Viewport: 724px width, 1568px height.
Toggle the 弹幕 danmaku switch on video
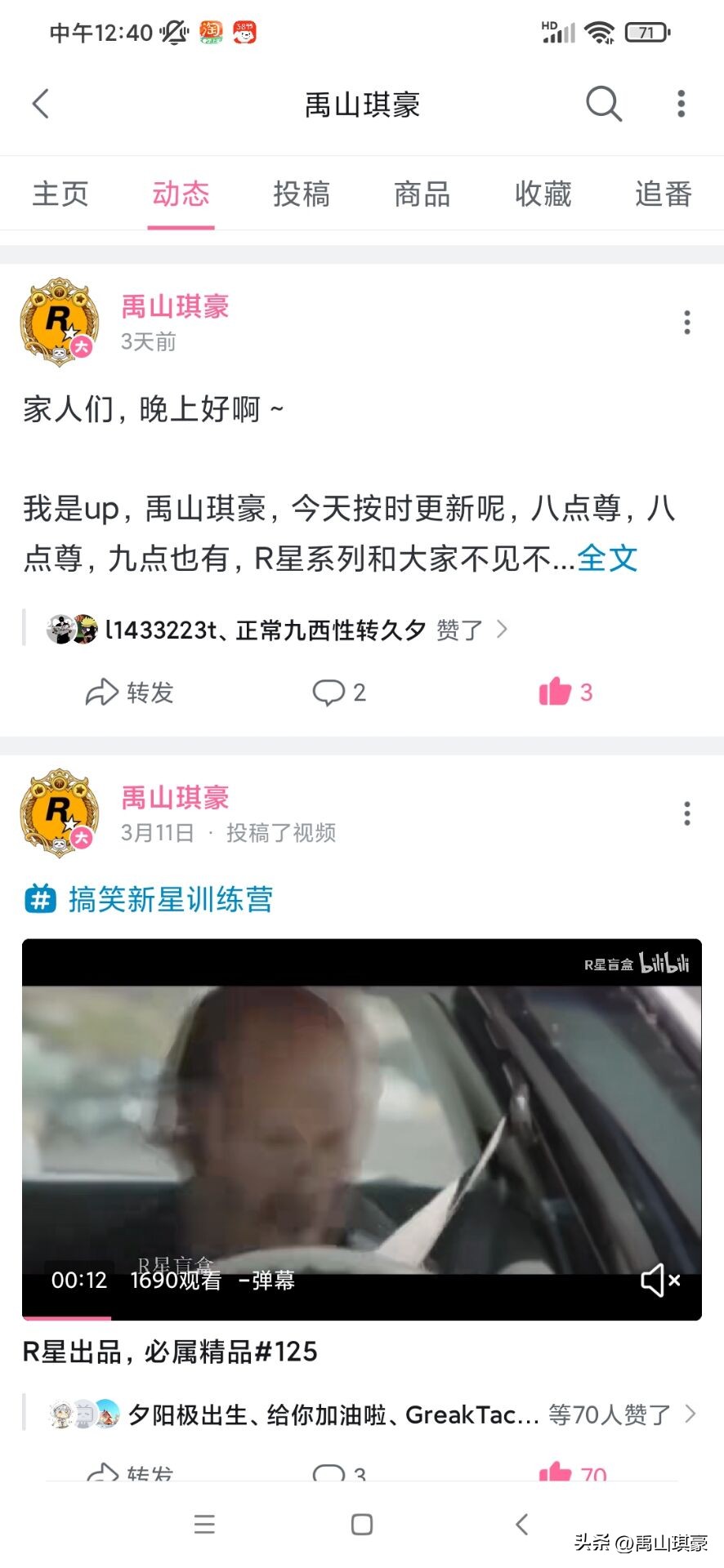268,1282
